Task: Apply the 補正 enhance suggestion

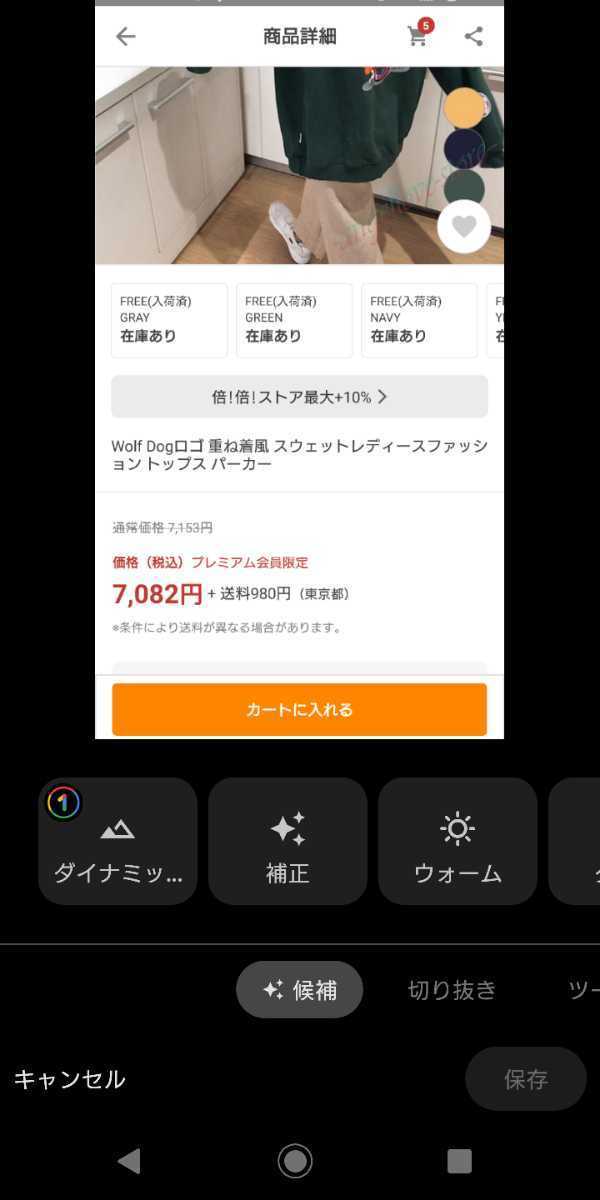Action: [288, 842]
